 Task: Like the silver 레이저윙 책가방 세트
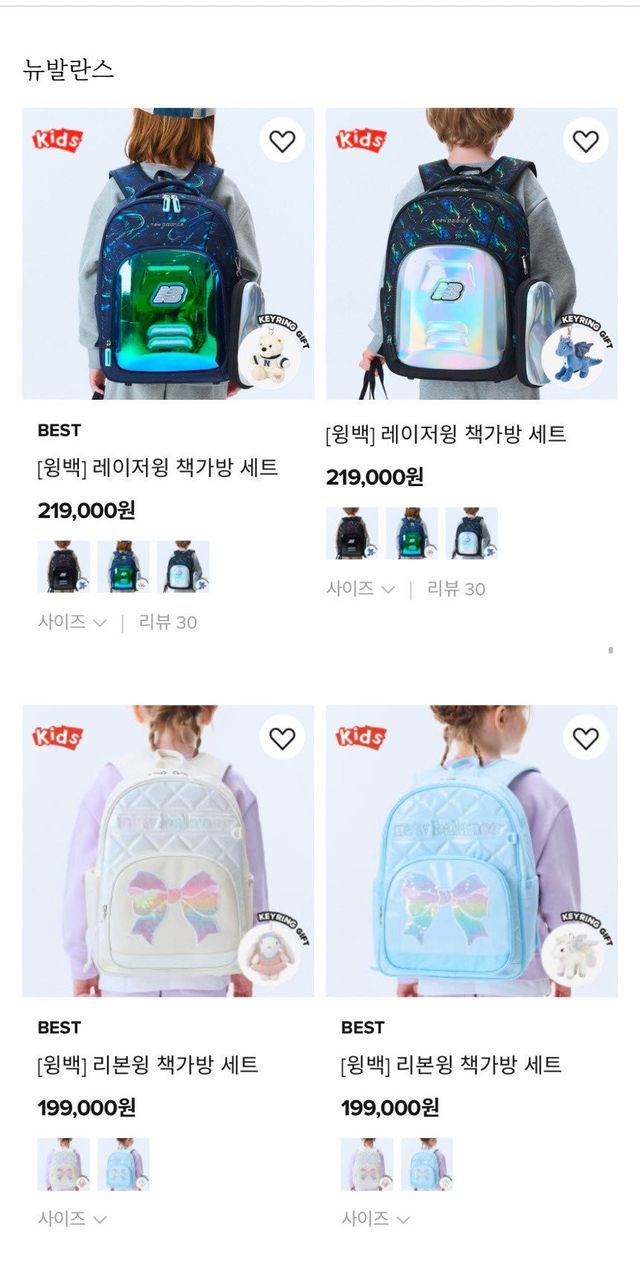(585, 141)
